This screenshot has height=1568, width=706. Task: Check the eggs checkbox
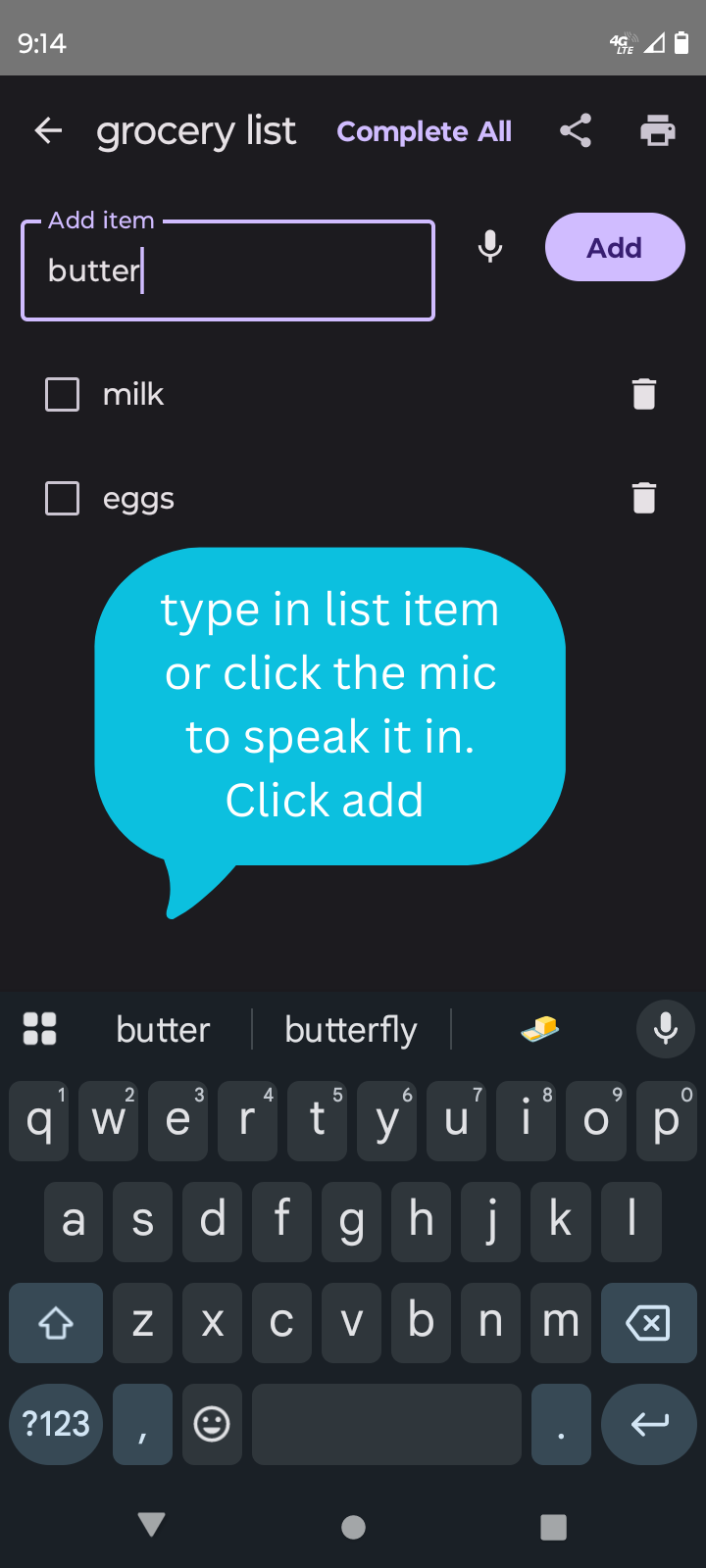pyautogui.click(x=62, y=498)
